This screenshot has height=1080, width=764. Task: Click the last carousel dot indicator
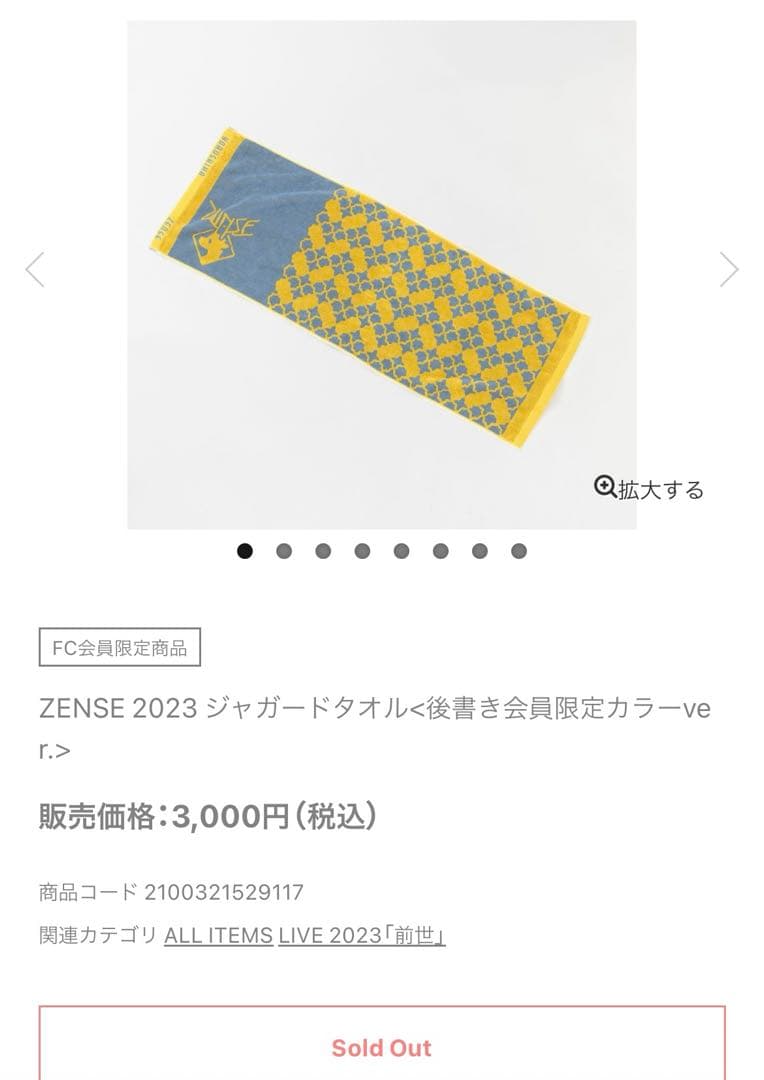(518, 549)
